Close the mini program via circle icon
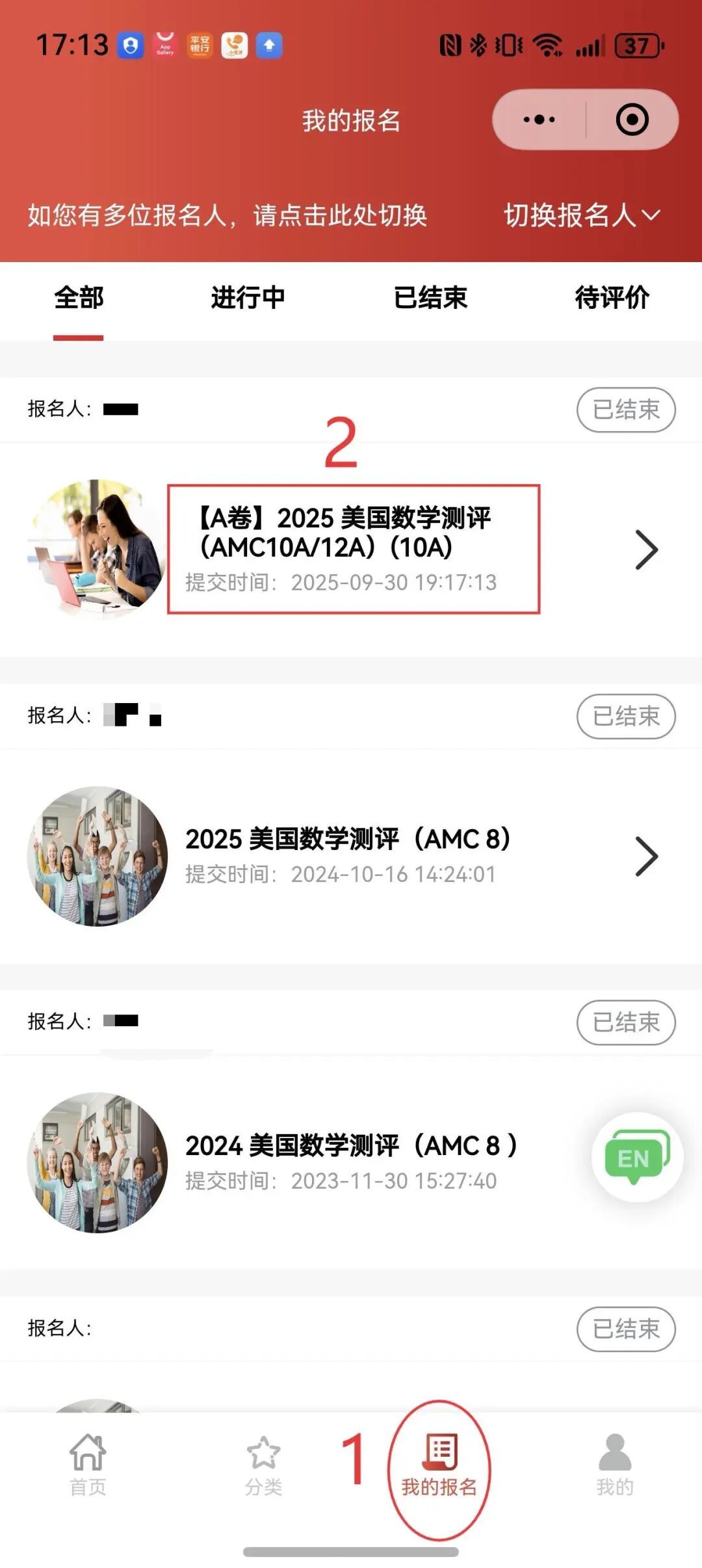This screenshot has width=702, height=1568. point(632,120)
